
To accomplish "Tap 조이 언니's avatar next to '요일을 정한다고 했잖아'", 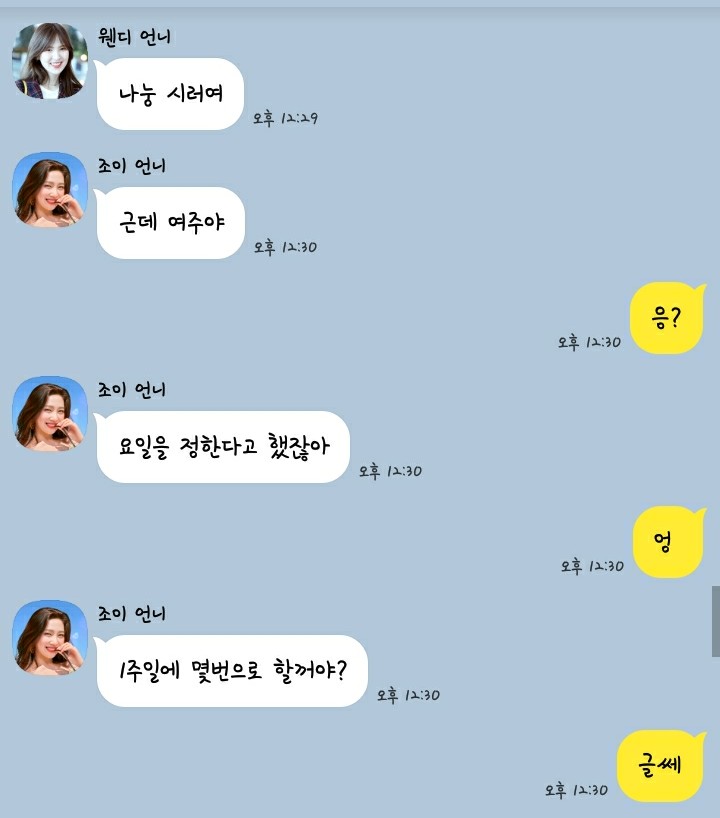I will (x=50, y=414).
